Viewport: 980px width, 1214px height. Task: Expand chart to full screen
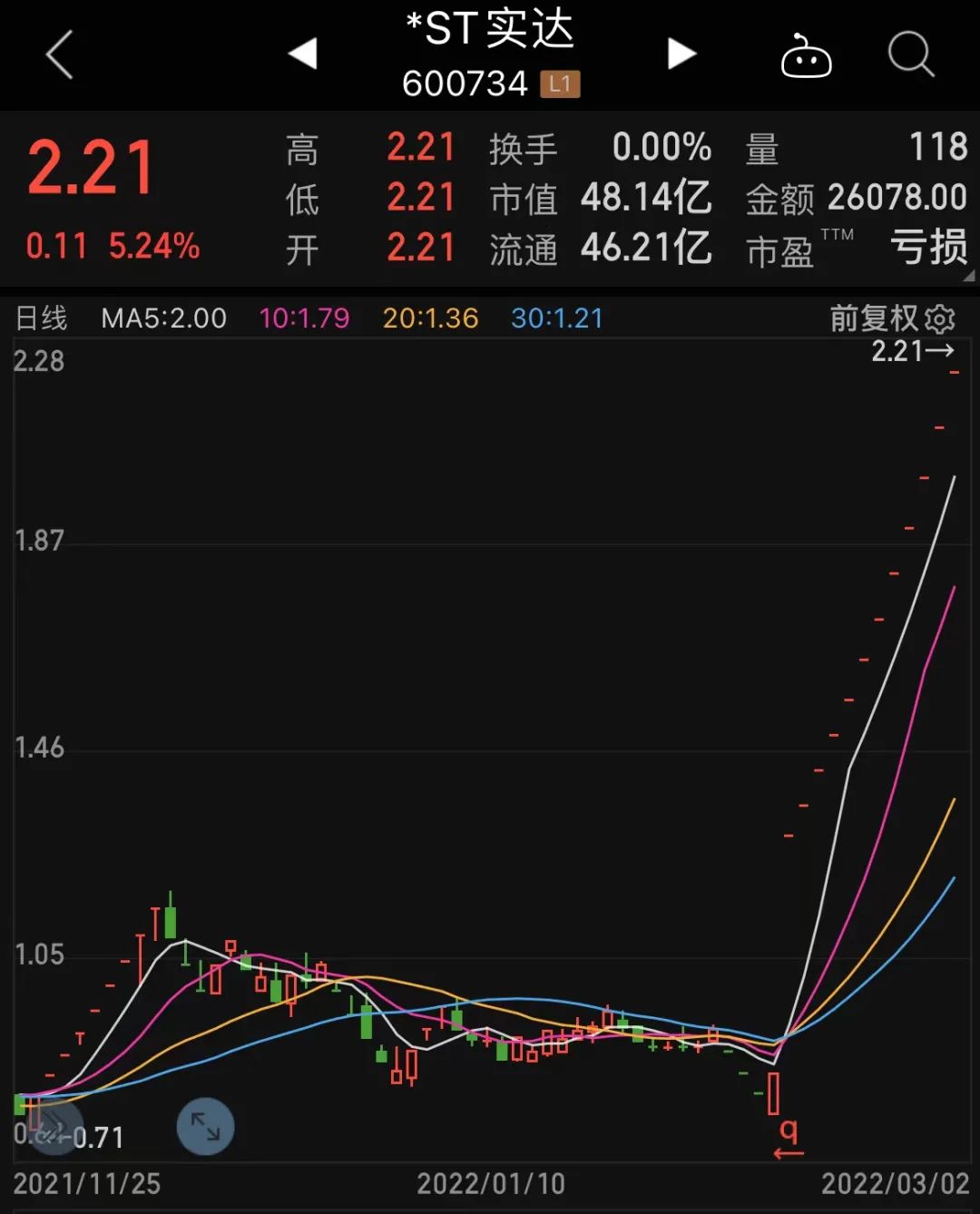(205, 1127)
